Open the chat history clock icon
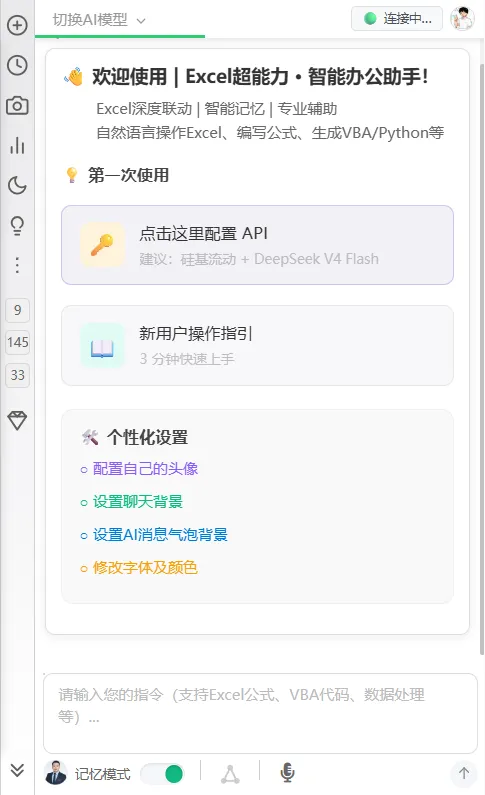The image size is (485, 795). (17, 65)
